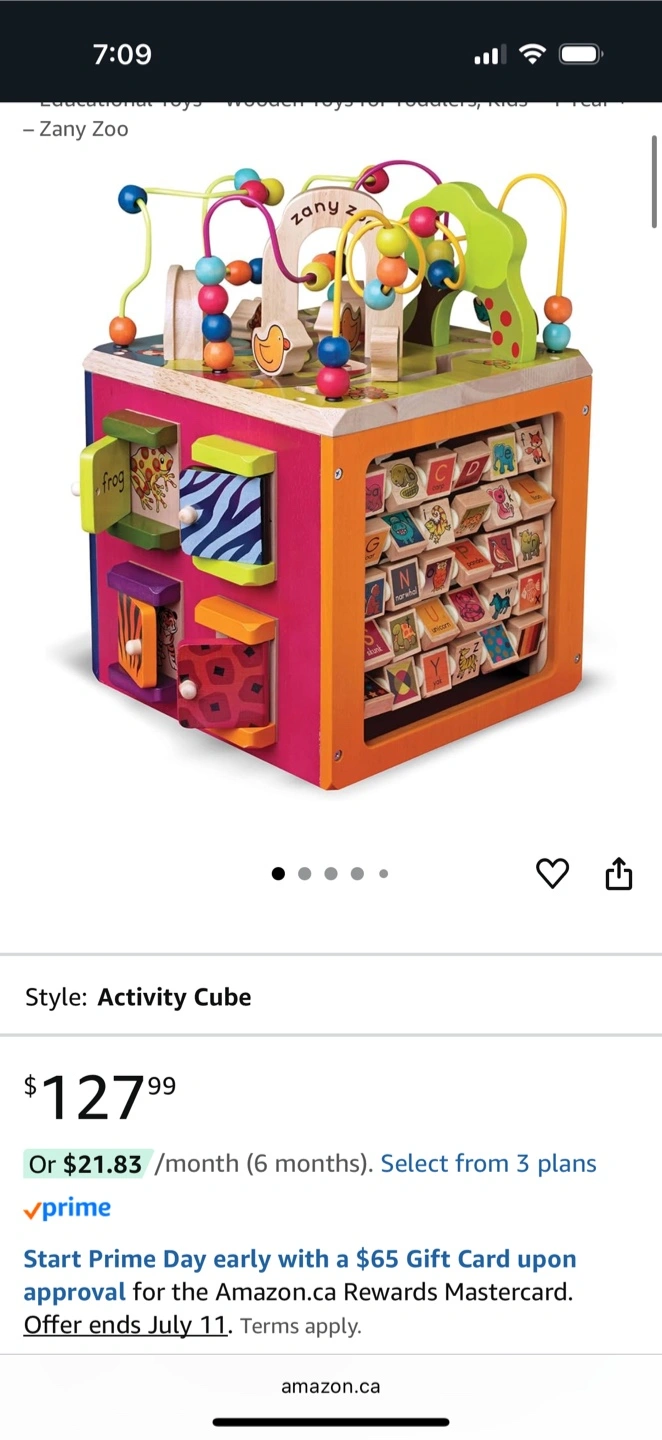Share this product listing
Image resolution: width=662 pixels, height=1440 pixels.
pyautogui.click(x=619, y=873)
